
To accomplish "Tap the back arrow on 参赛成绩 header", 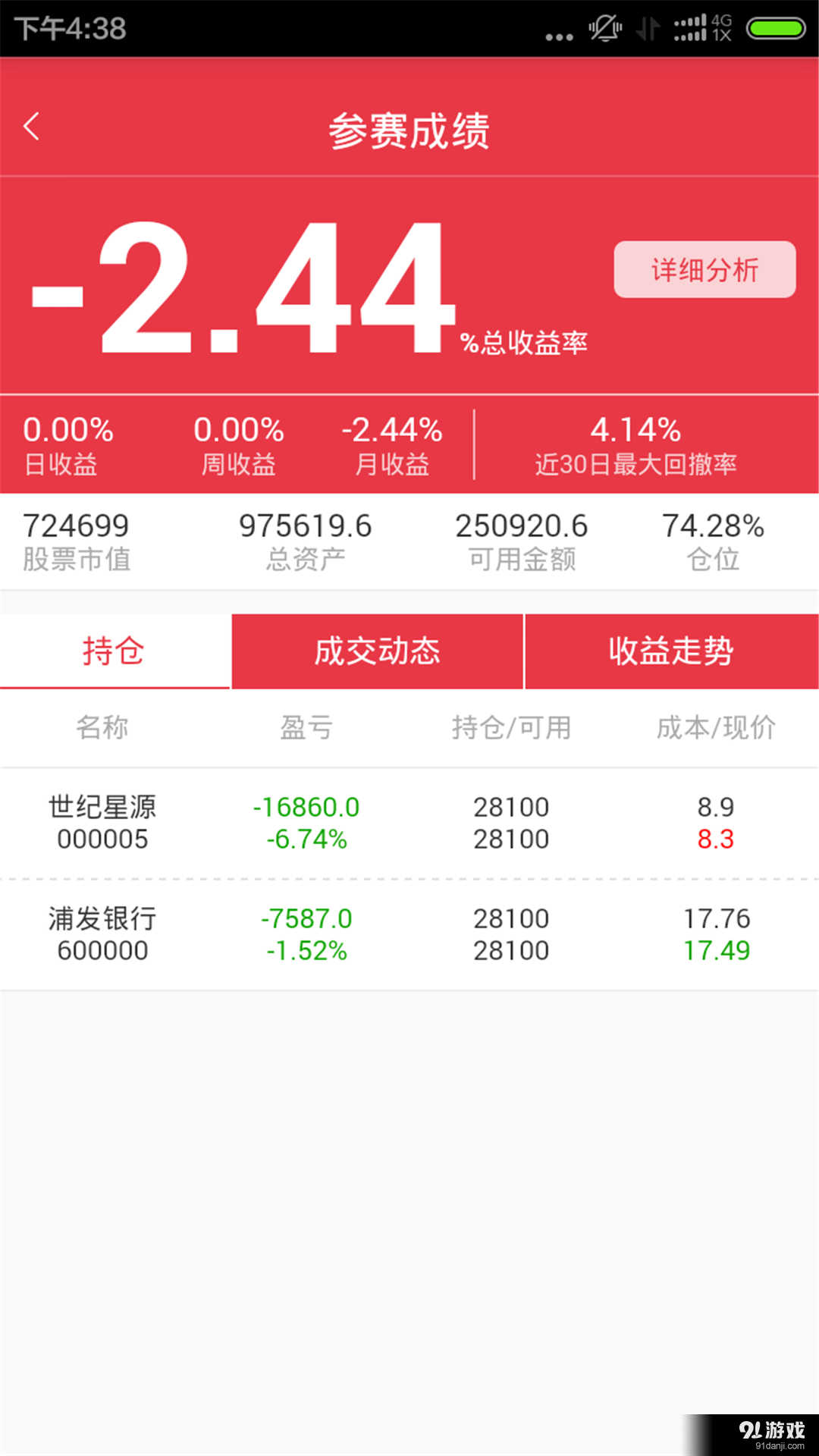I will 32,127.
